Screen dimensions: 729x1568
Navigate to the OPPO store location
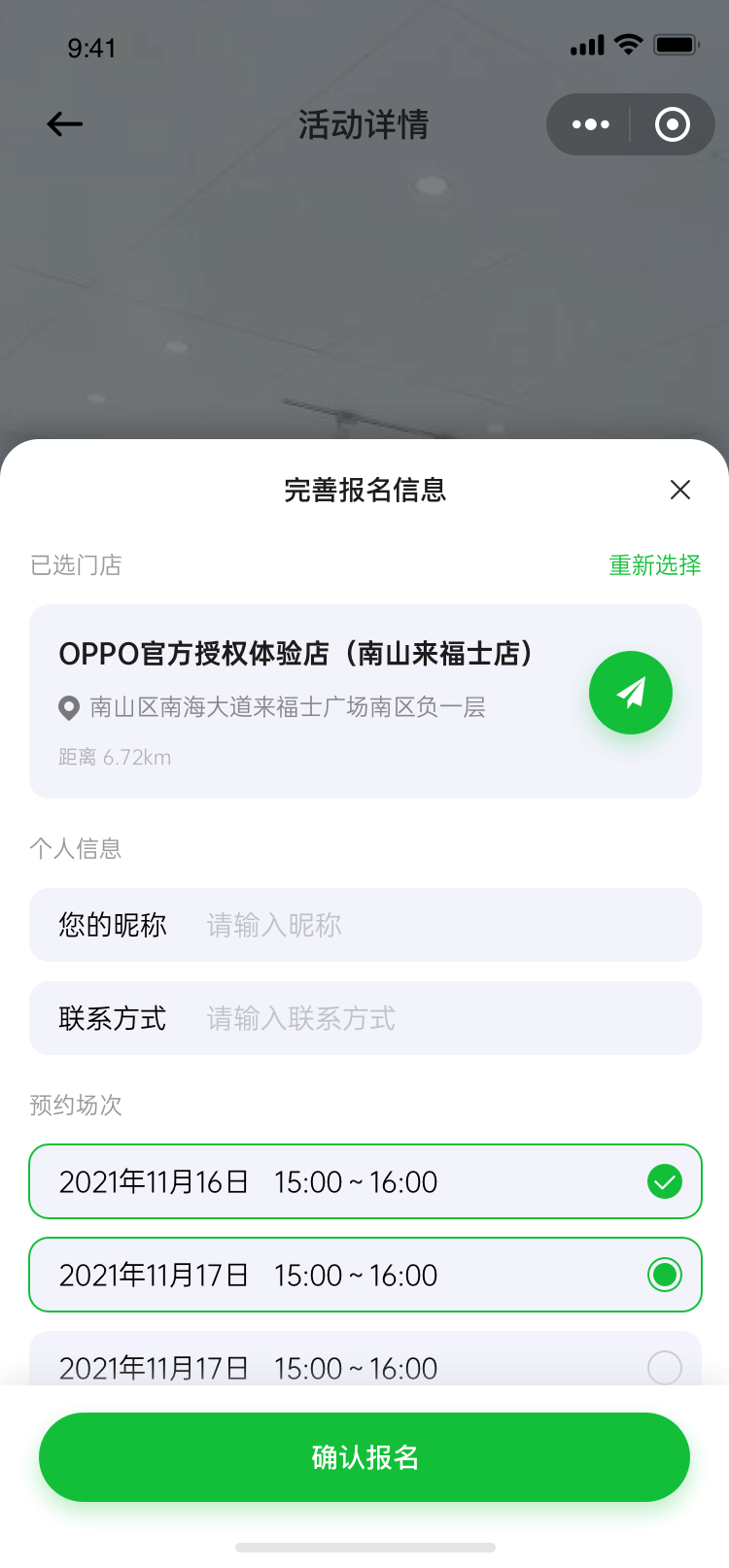[x=631, y=693]
